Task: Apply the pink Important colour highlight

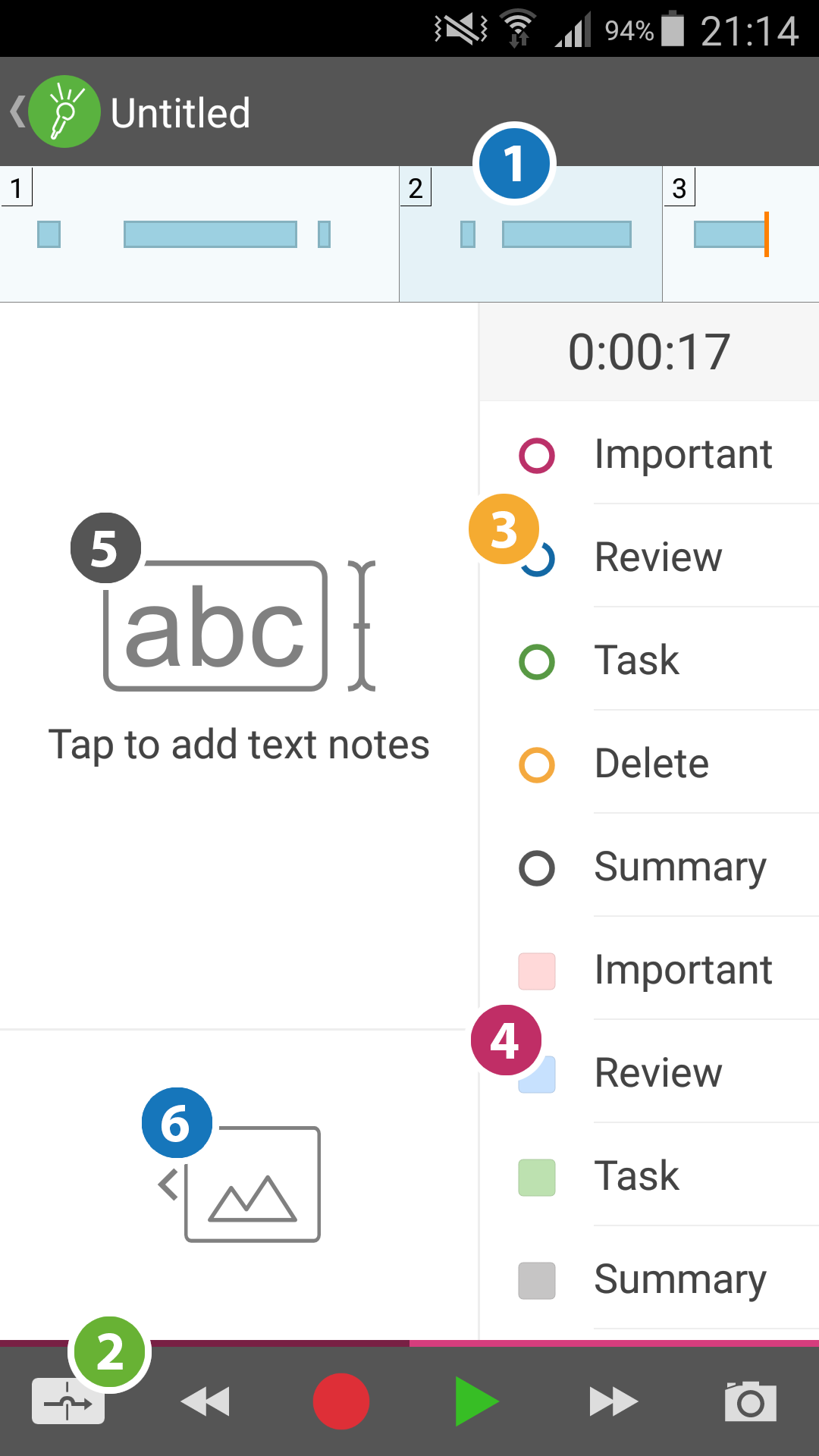Action: [x=536, y=971]
